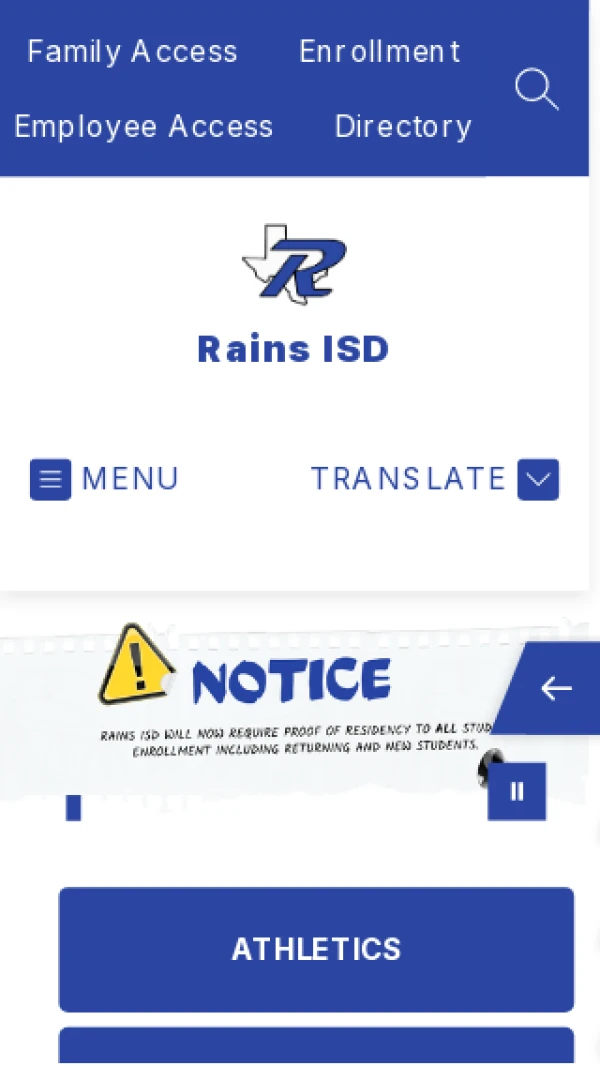Viewport: 600px width, 1065px height.
Task: Open the Family Access link
Action: coord(132,51)
